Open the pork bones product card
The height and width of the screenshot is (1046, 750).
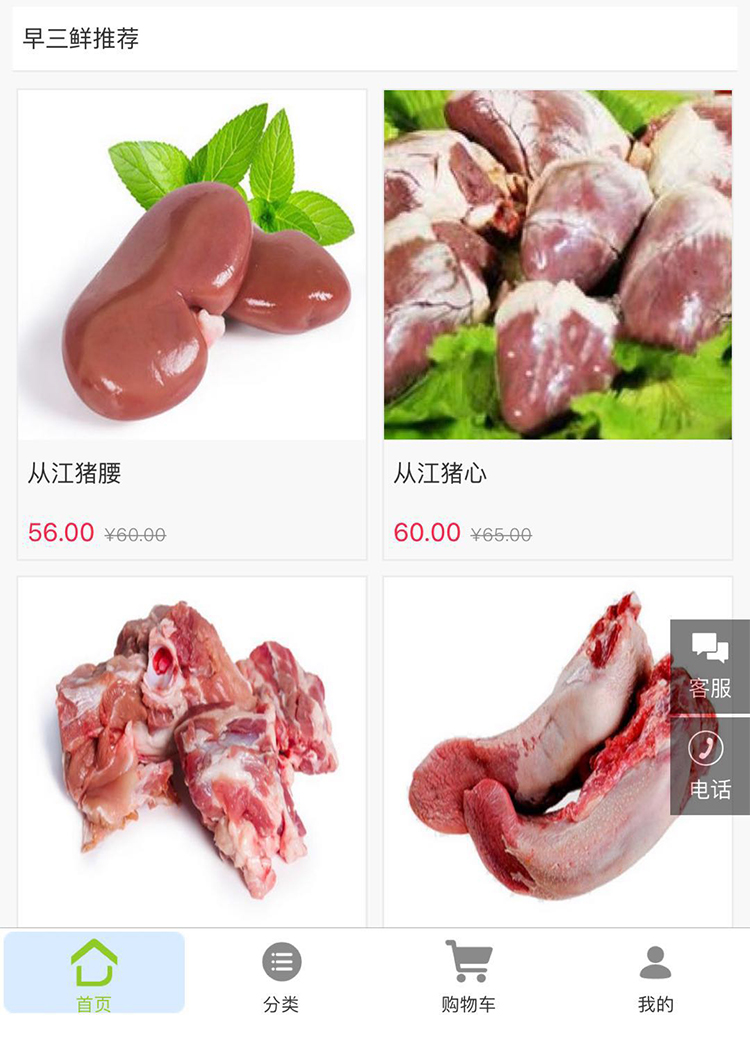(192, 750)
